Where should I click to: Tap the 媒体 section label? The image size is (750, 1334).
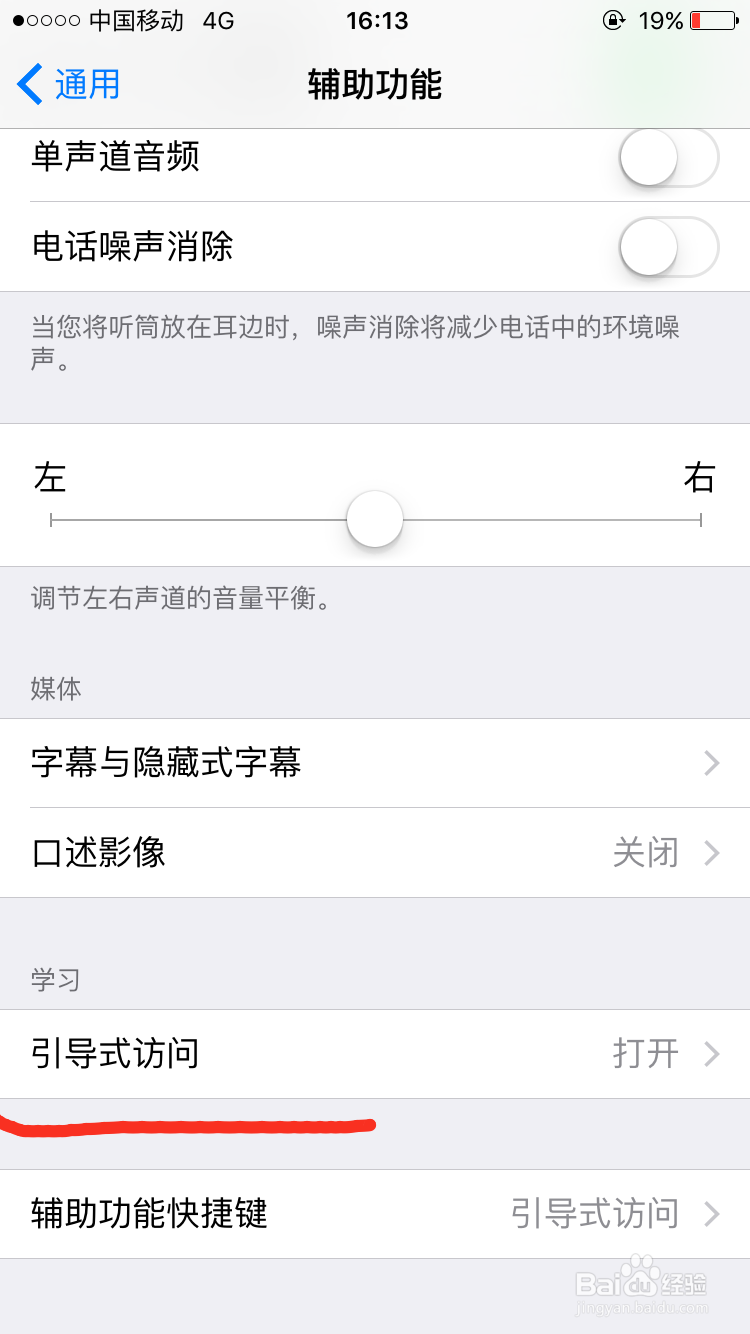tap(54, 689)
